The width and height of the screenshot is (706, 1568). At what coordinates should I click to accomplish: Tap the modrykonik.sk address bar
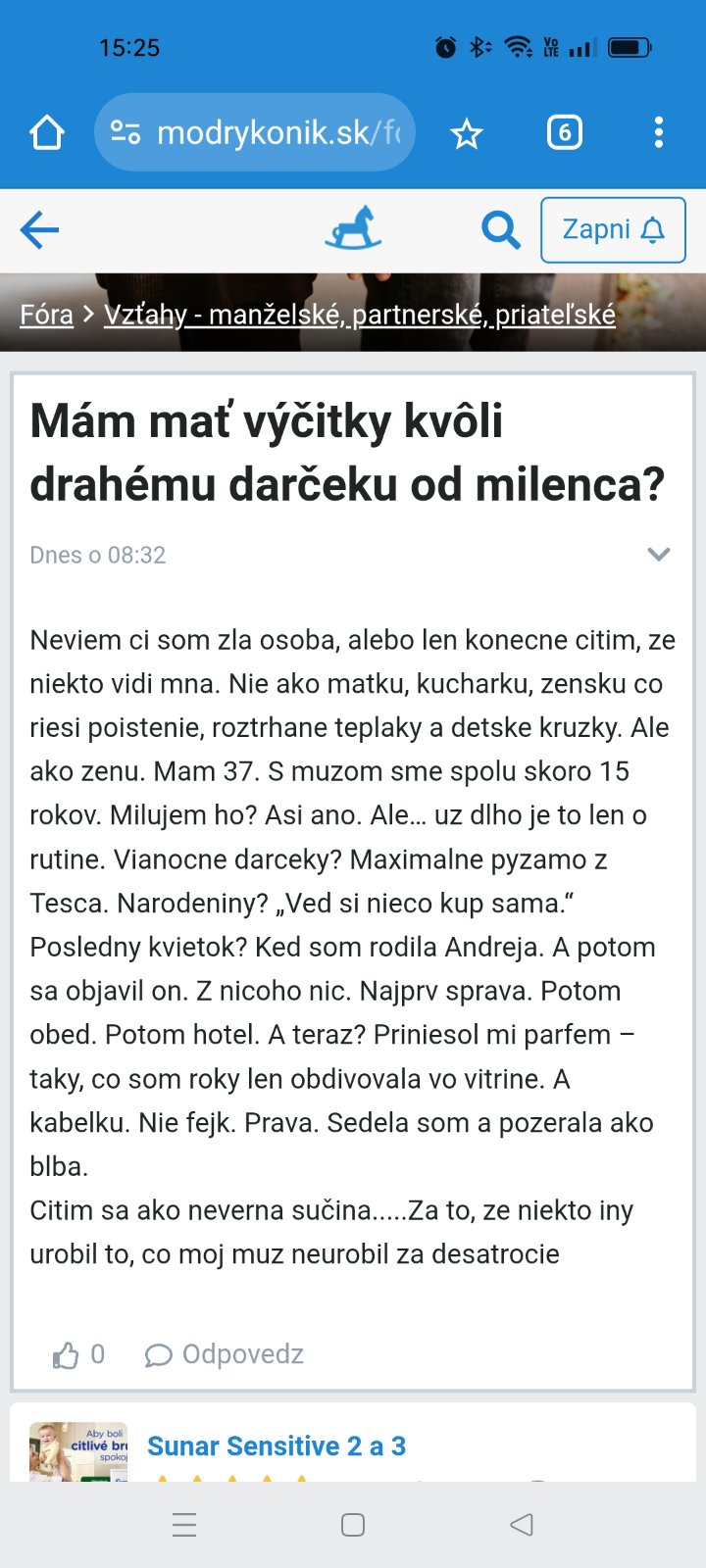(255, 132)
